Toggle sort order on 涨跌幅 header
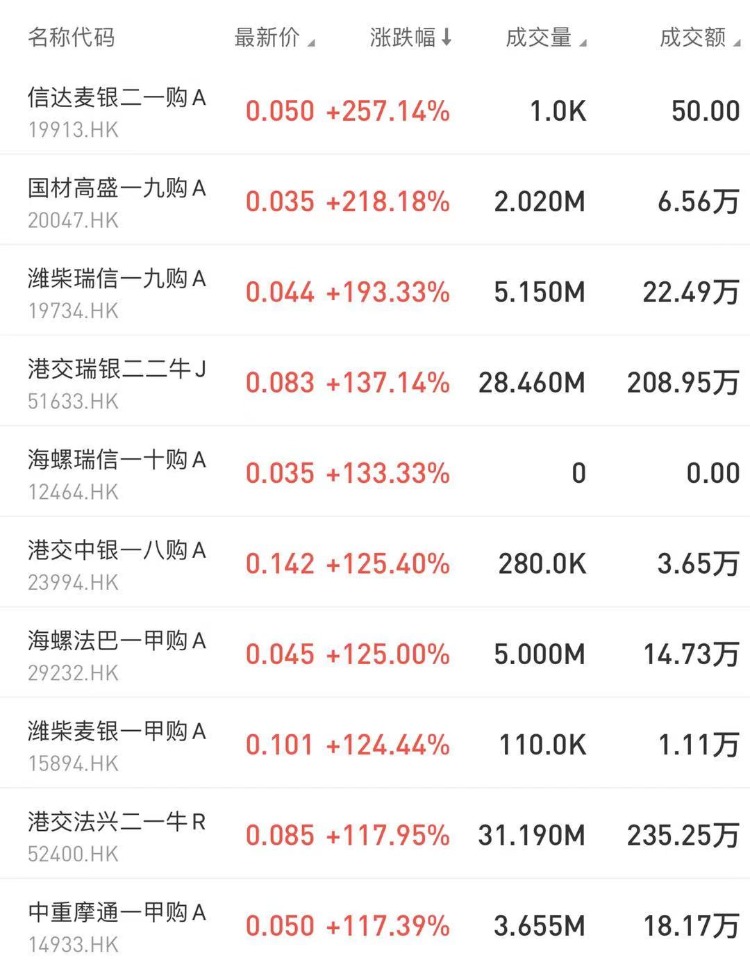Image resolution: width=750 pixels, height=967 pixels. pyautogui.click(x=411, y=38)
